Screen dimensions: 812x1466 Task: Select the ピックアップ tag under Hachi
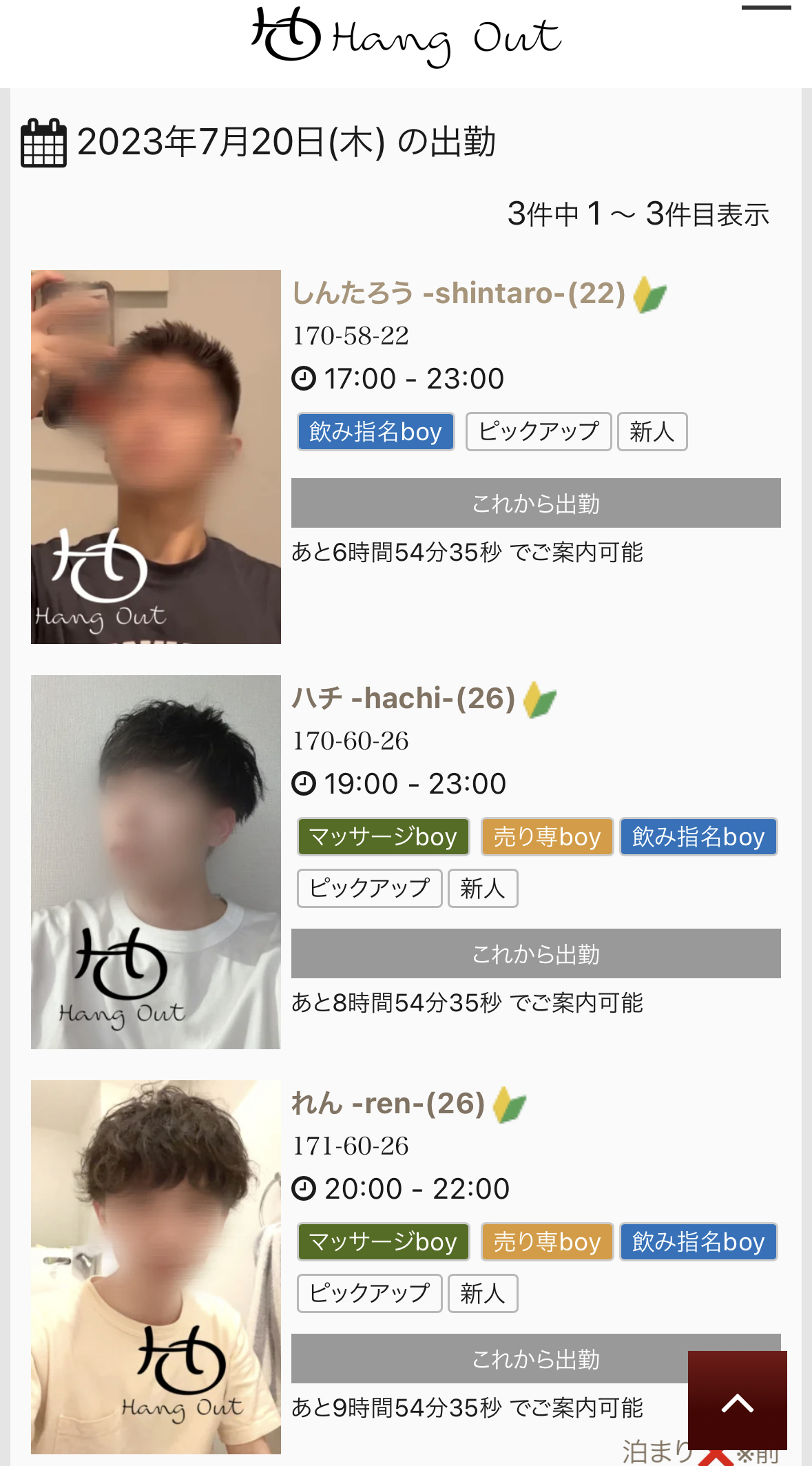pyautogui.click(x=368, y=889)
